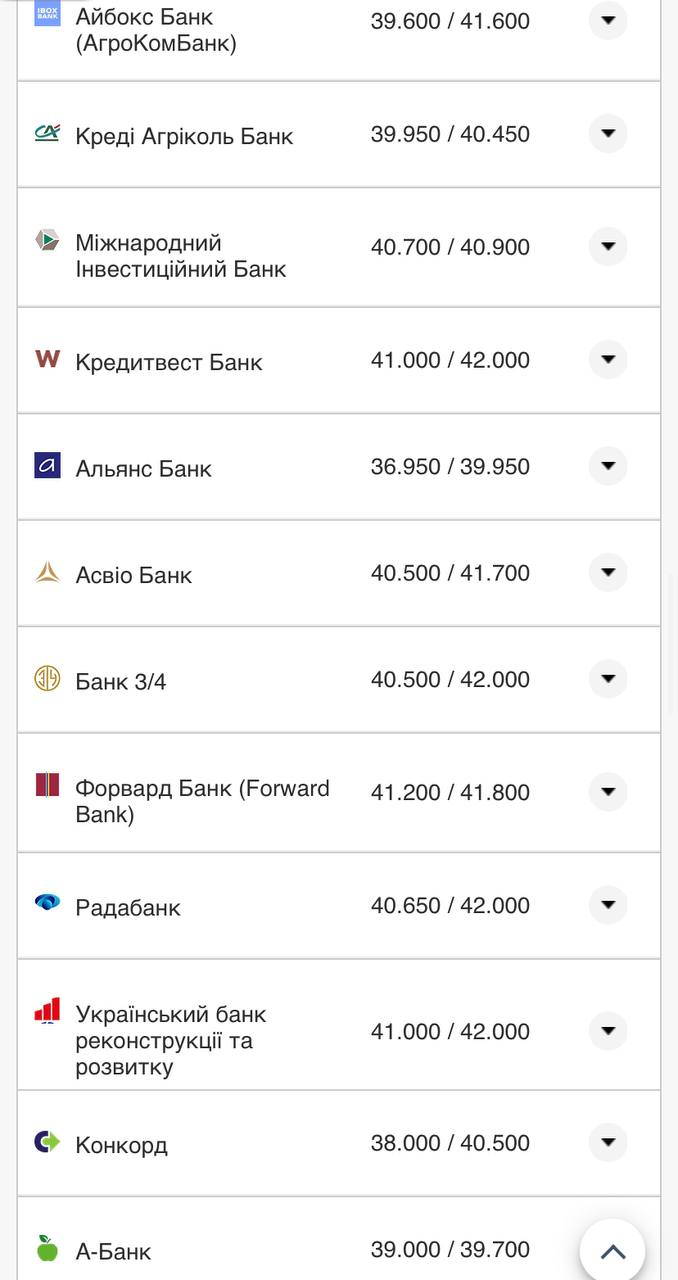Screen dimensions: 678x1280
Task: Expand the Креді Агріколь Банк row
Action: pyautogui.click(x=607, y=133)
